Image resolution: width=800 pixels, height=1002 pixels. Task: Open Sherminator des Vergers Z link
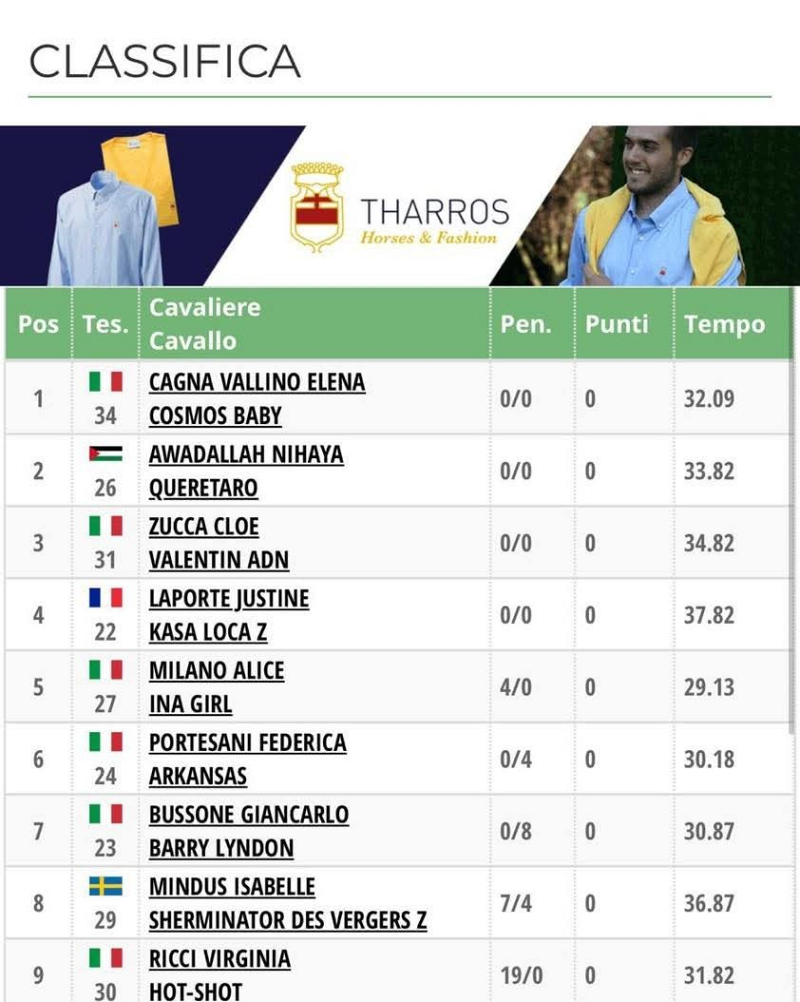pyautogui.click(x=287, y=920)
